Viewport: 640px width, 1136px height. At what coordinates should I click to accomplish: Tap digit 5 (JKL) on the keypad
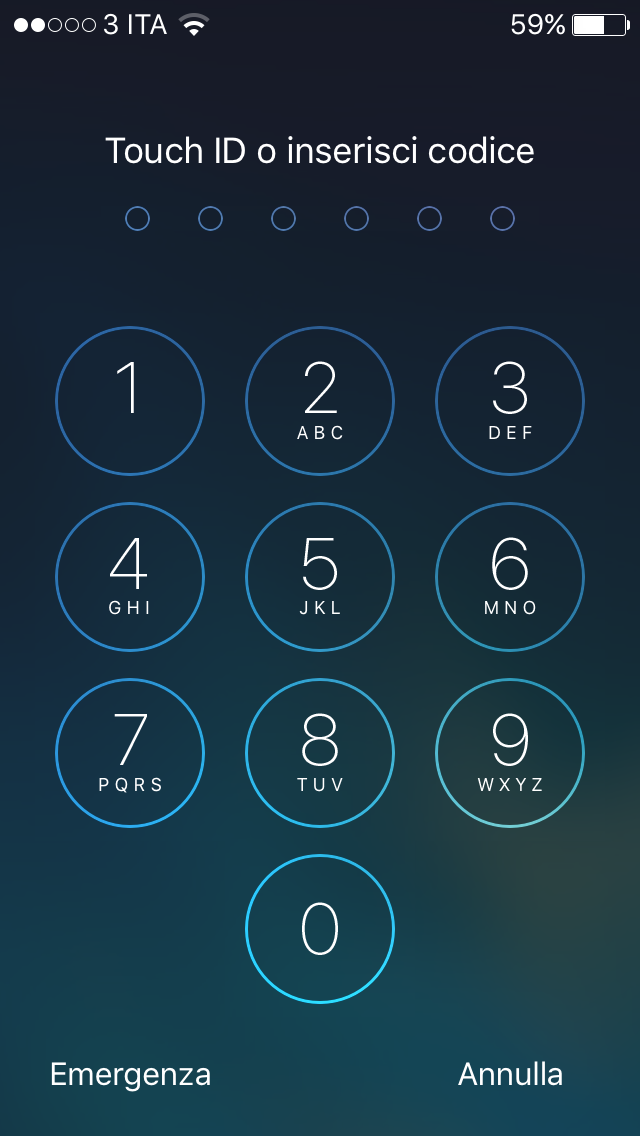coord(320,577)
